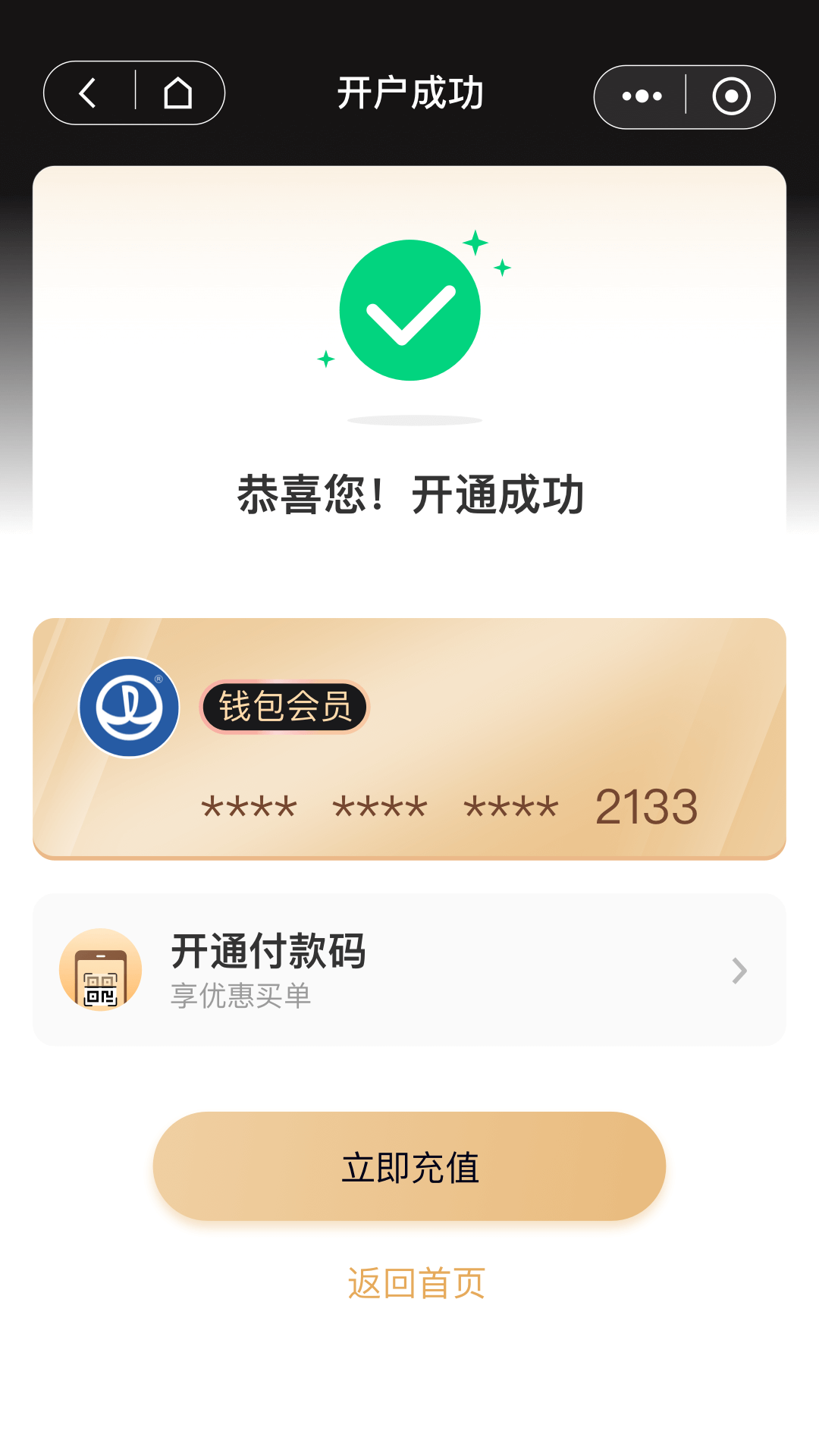Tap the 立即充值 button
819x1456 pixels.
(x=409, y=1166)
